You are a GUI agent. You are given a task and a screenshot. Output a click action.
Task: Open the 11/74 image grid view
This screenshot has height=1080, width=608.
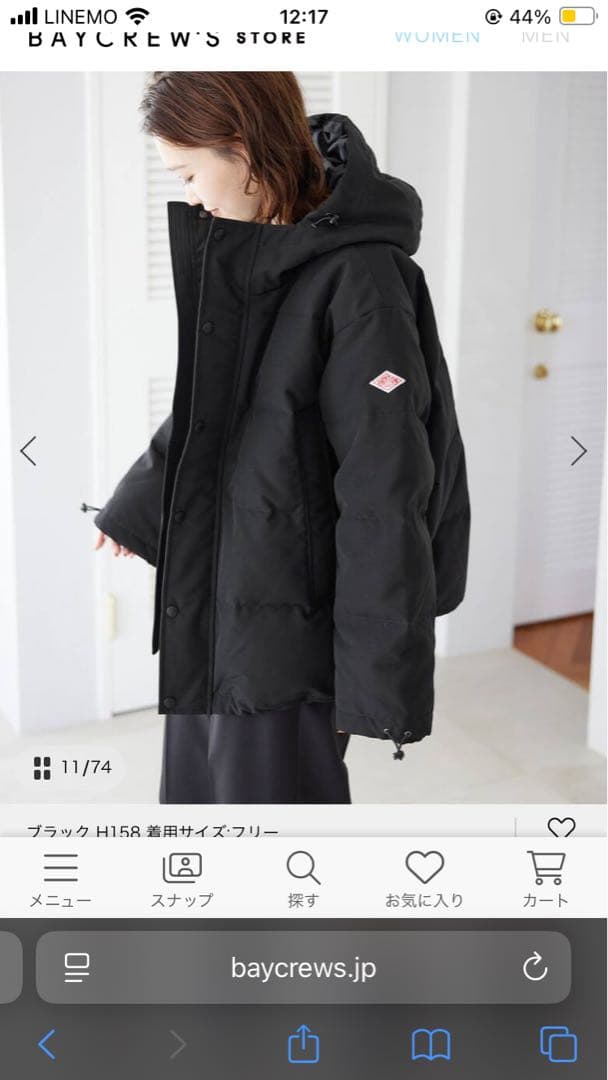(72, 768)
